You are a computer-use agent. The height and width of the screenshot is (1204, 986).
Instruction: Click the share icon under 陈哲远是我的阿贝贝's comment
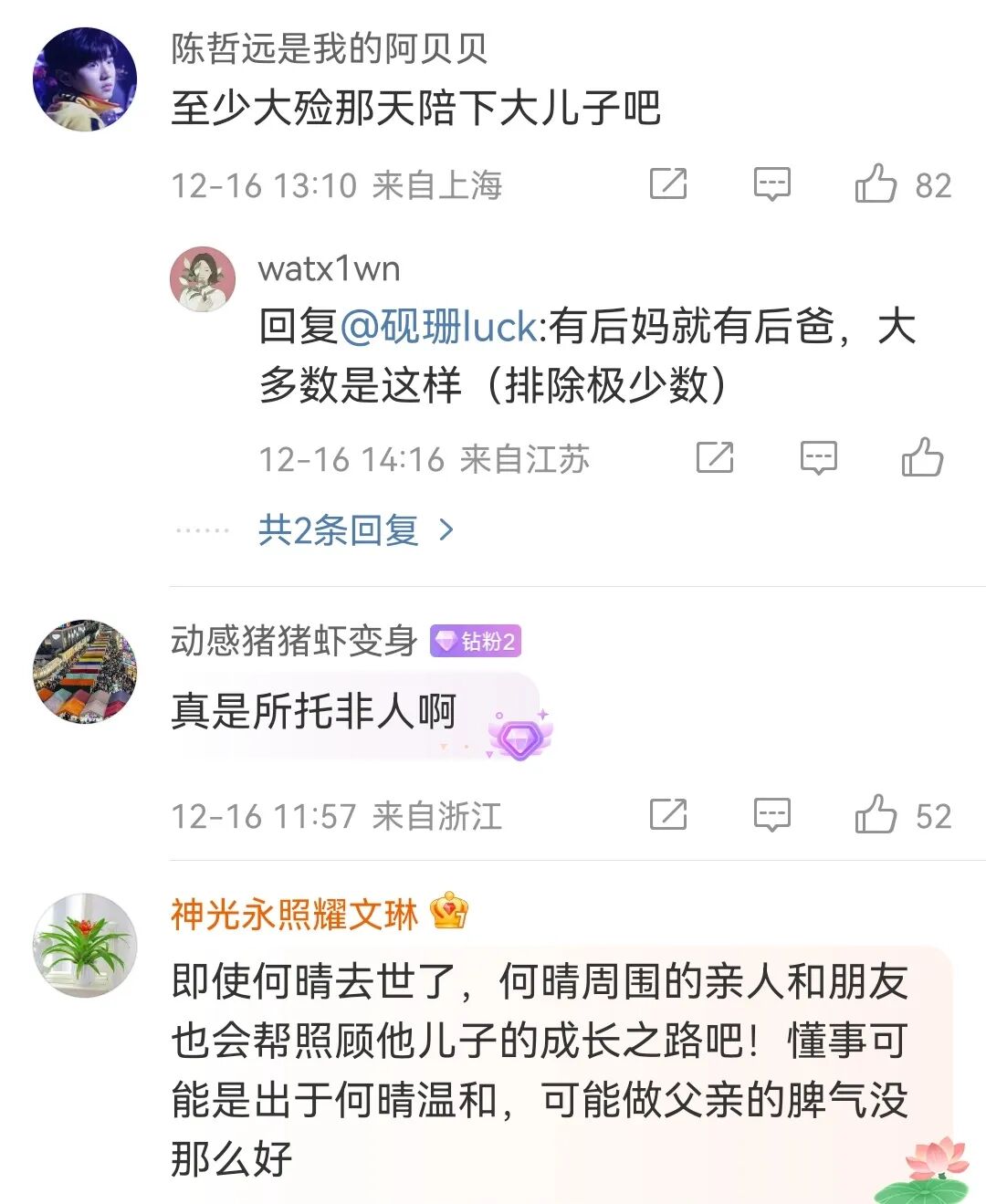pyautogui.click(x=671, y=185)
